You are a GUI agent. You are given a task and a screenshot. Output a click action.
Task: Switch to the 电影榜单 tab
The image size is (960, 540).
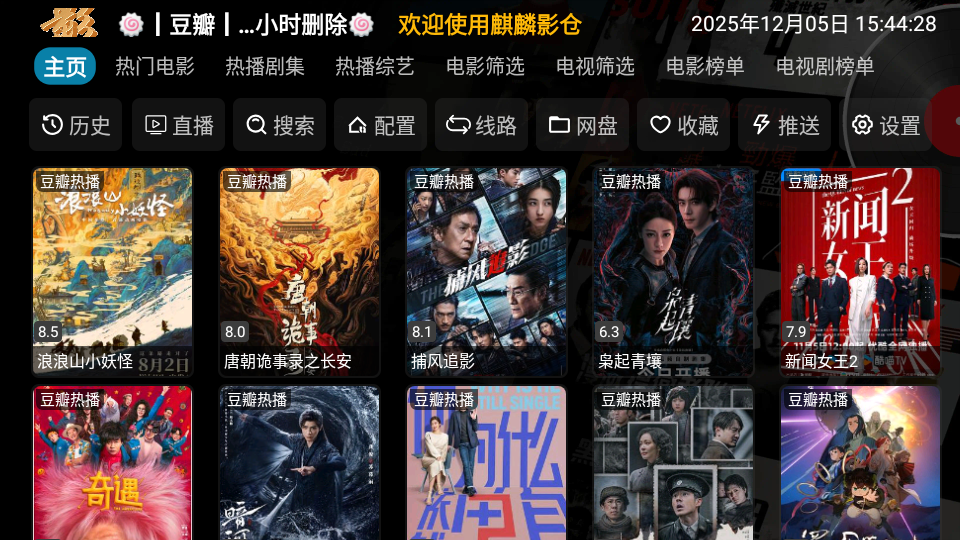click(x=705, y=67)
